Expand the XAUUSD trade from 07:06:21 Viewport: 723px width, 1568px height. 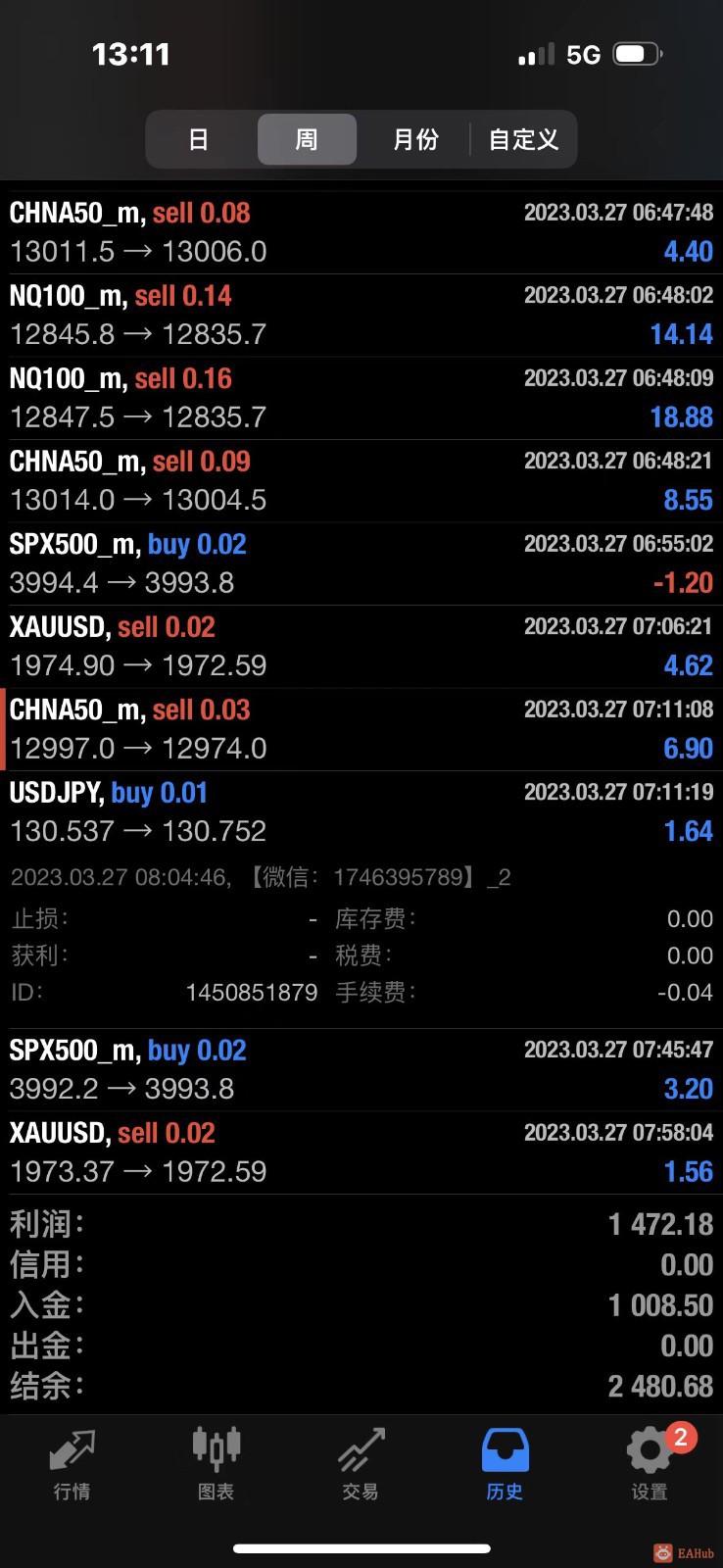361,646
